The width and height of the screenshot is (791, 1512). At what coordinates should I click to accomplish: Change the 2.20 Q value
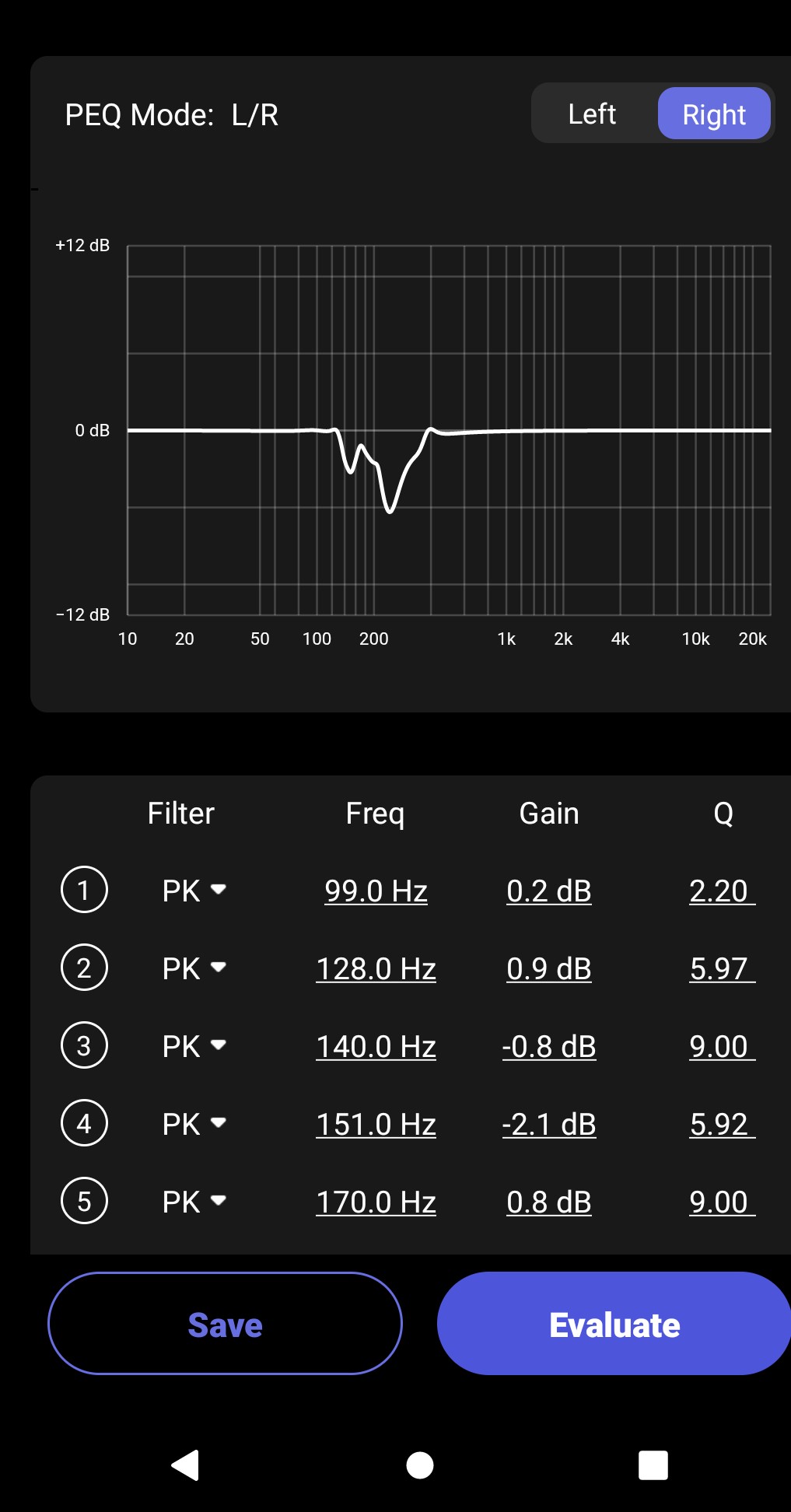point(720,891)
